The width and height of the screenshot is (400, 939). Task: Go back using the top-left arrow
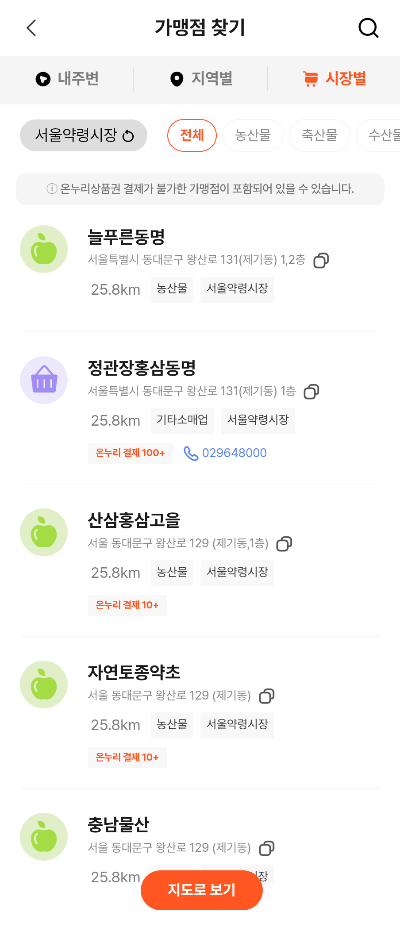pos(32,28)
